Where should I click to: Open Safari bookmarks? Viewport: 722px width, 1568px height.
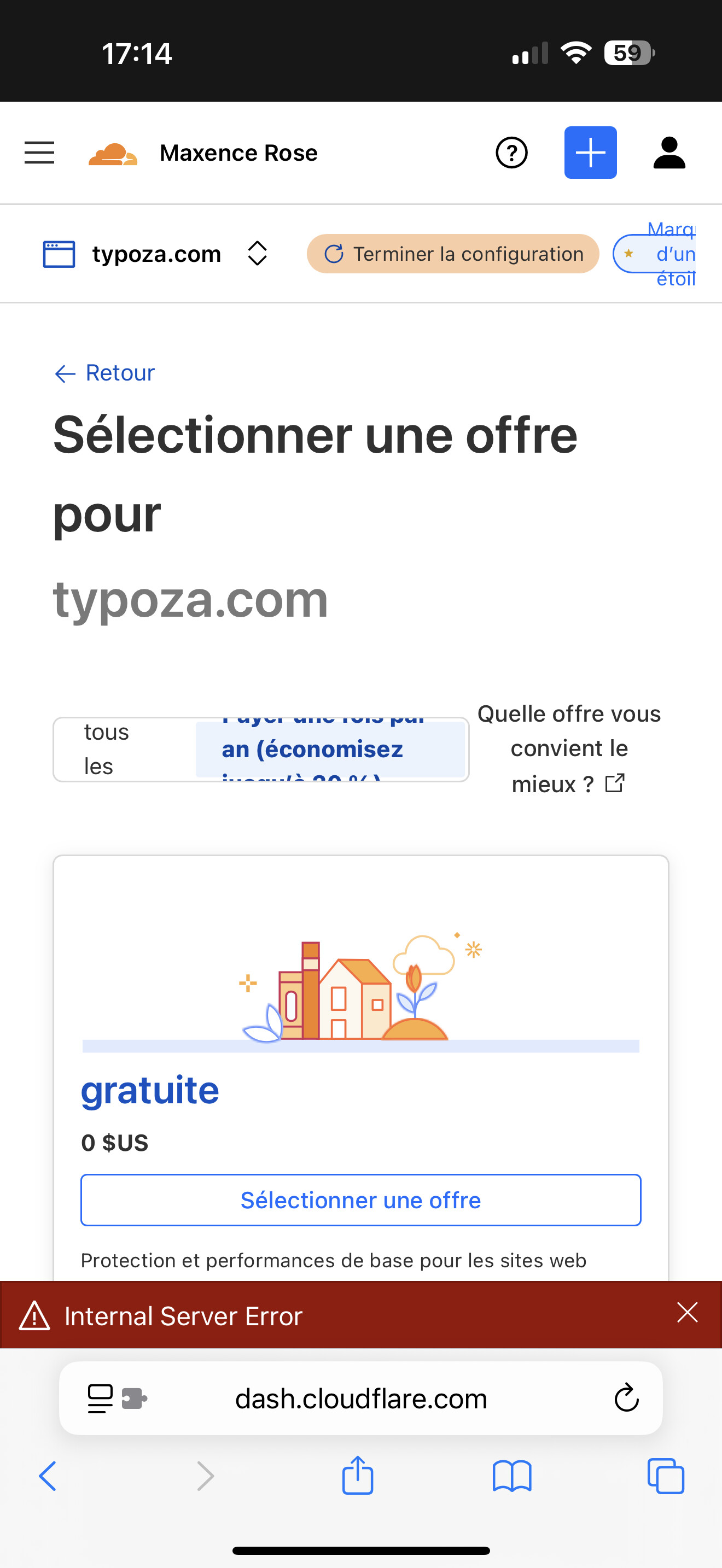point(511,1476)
